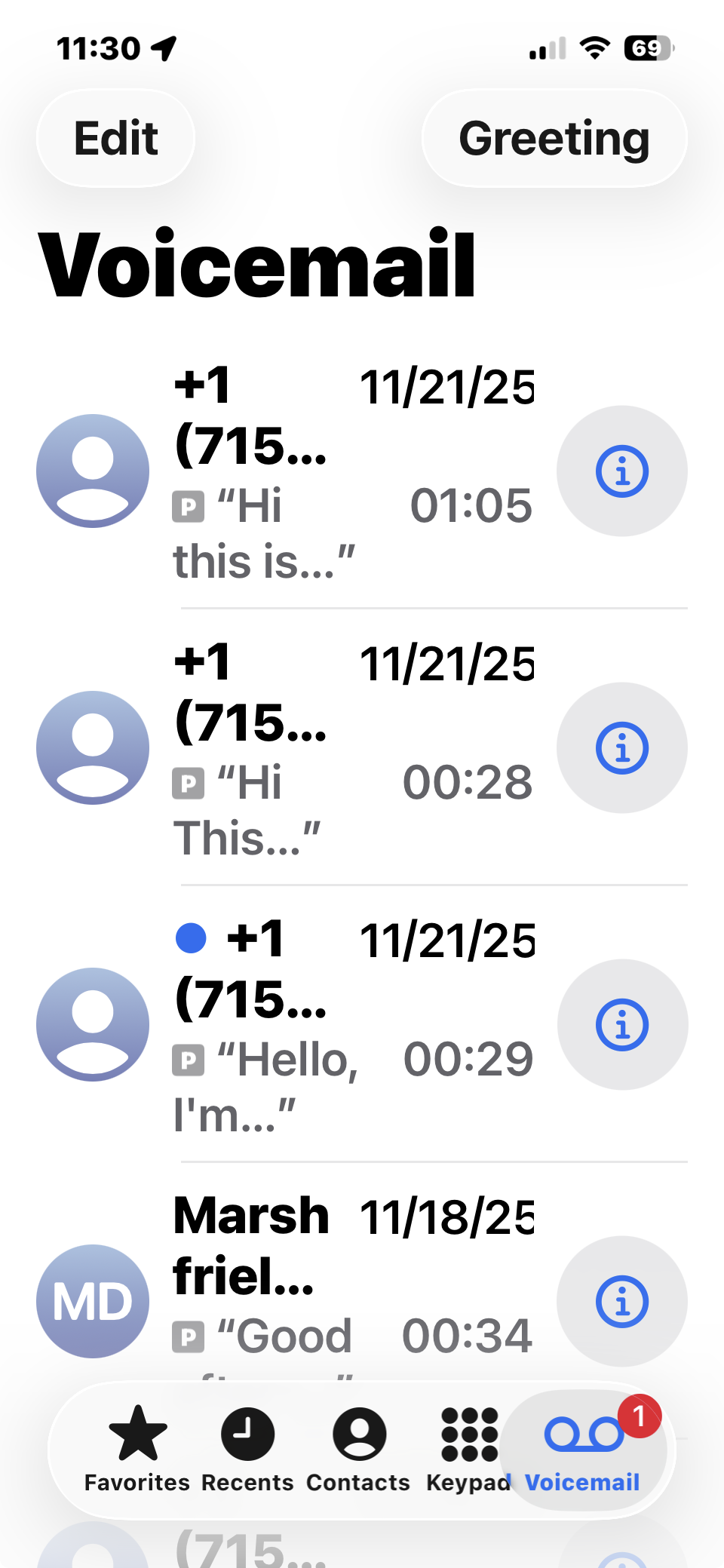This screenshot has width=724, height=1568.
Task: Show info for the 01:05 voicemail
Action: [x=621, y=471]
